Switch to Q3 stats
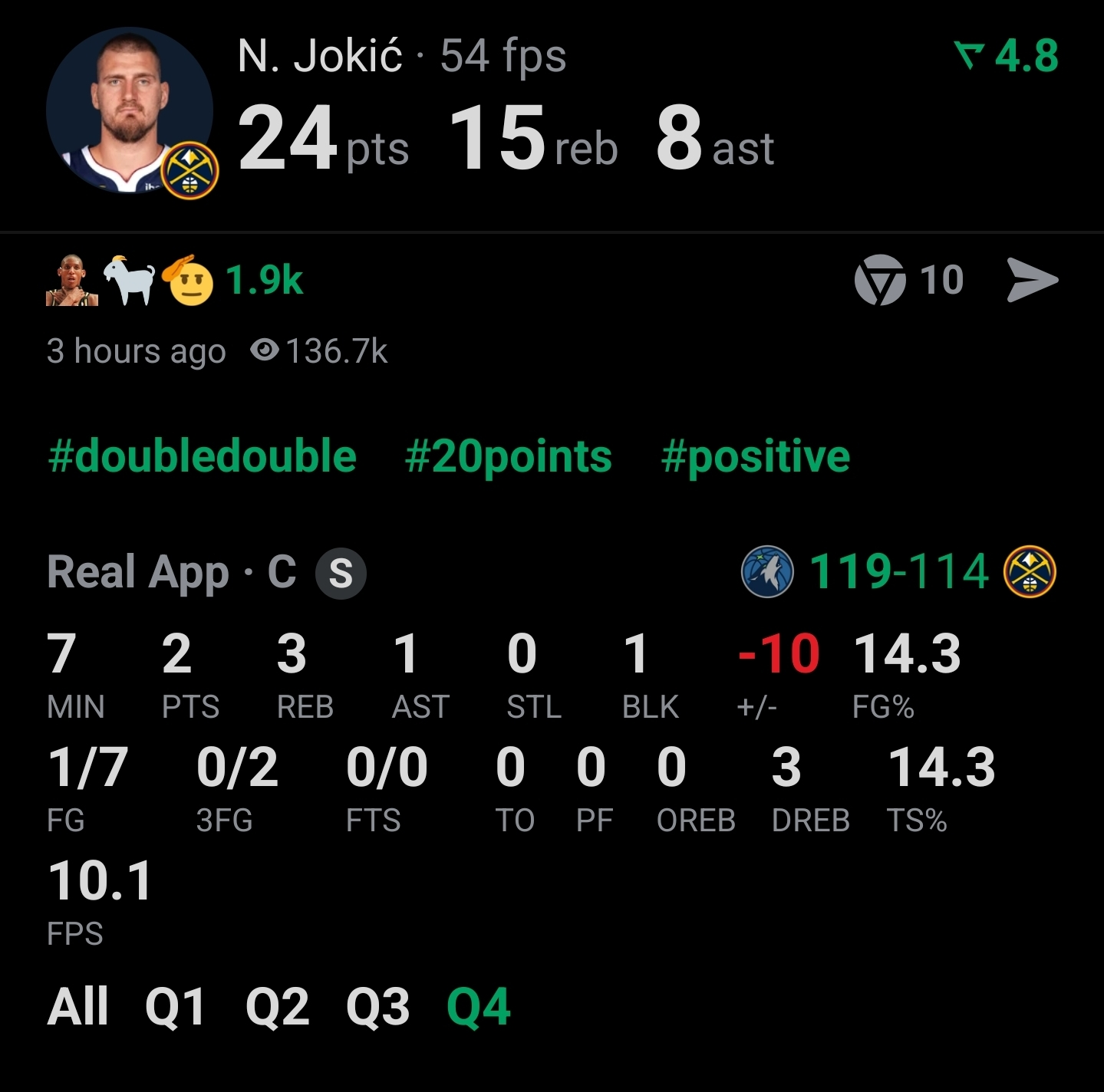 pos(377,1006)
